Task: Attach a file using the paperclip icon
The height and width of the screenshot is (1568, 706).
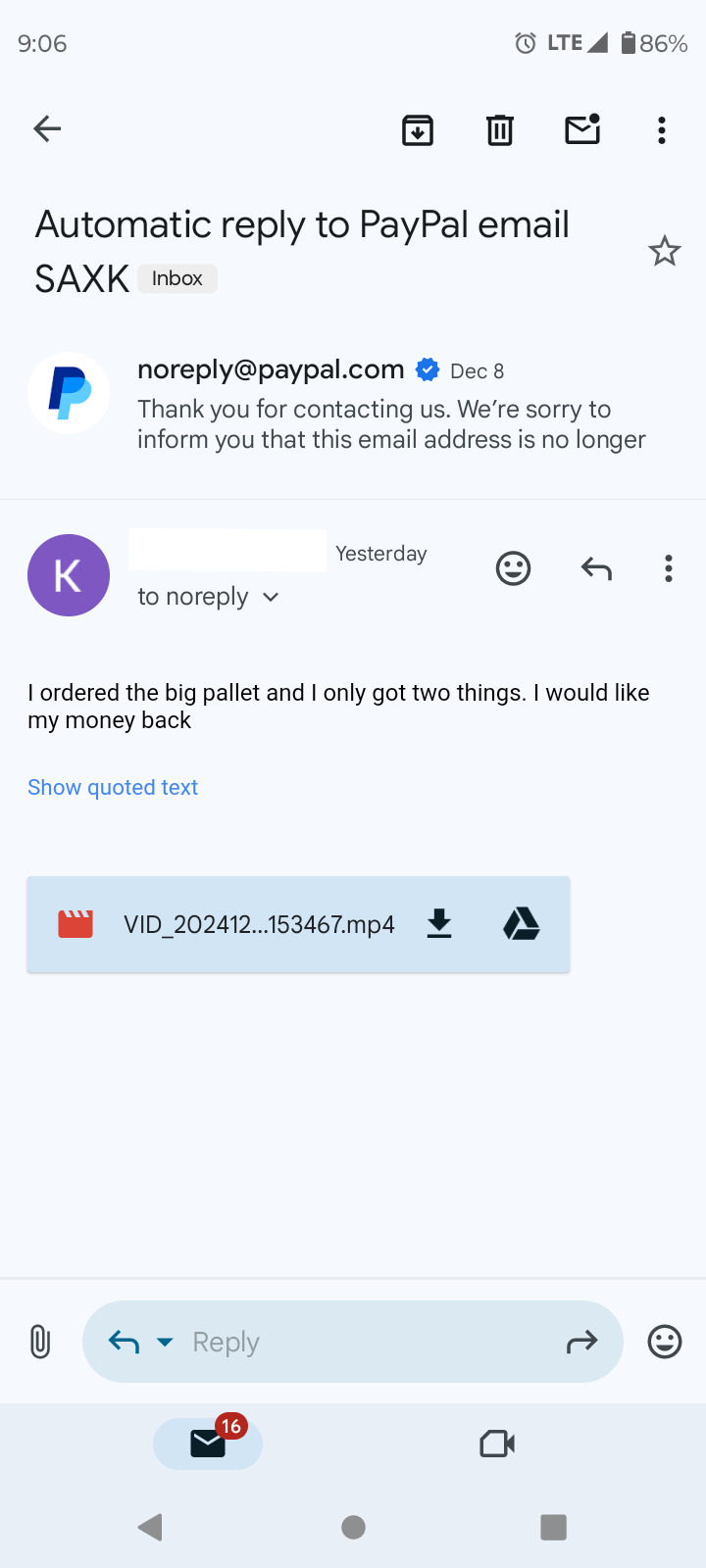Action: click(x=39, y=1342)
